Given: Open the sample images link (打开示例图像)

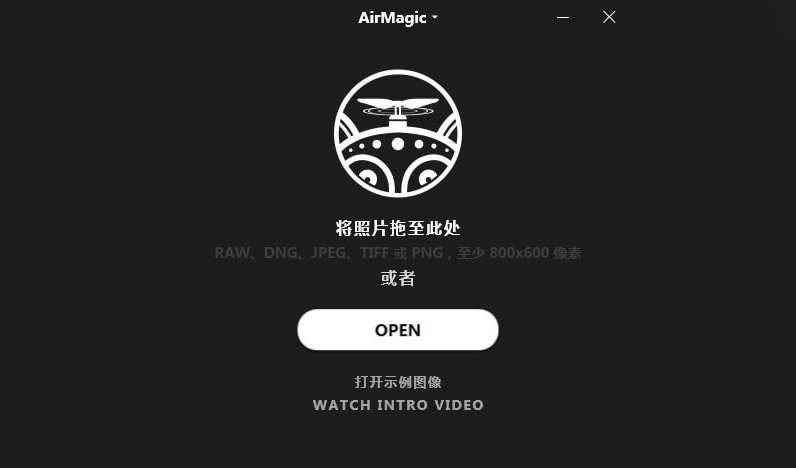Looking at the screenshot, I should point(398,382).
